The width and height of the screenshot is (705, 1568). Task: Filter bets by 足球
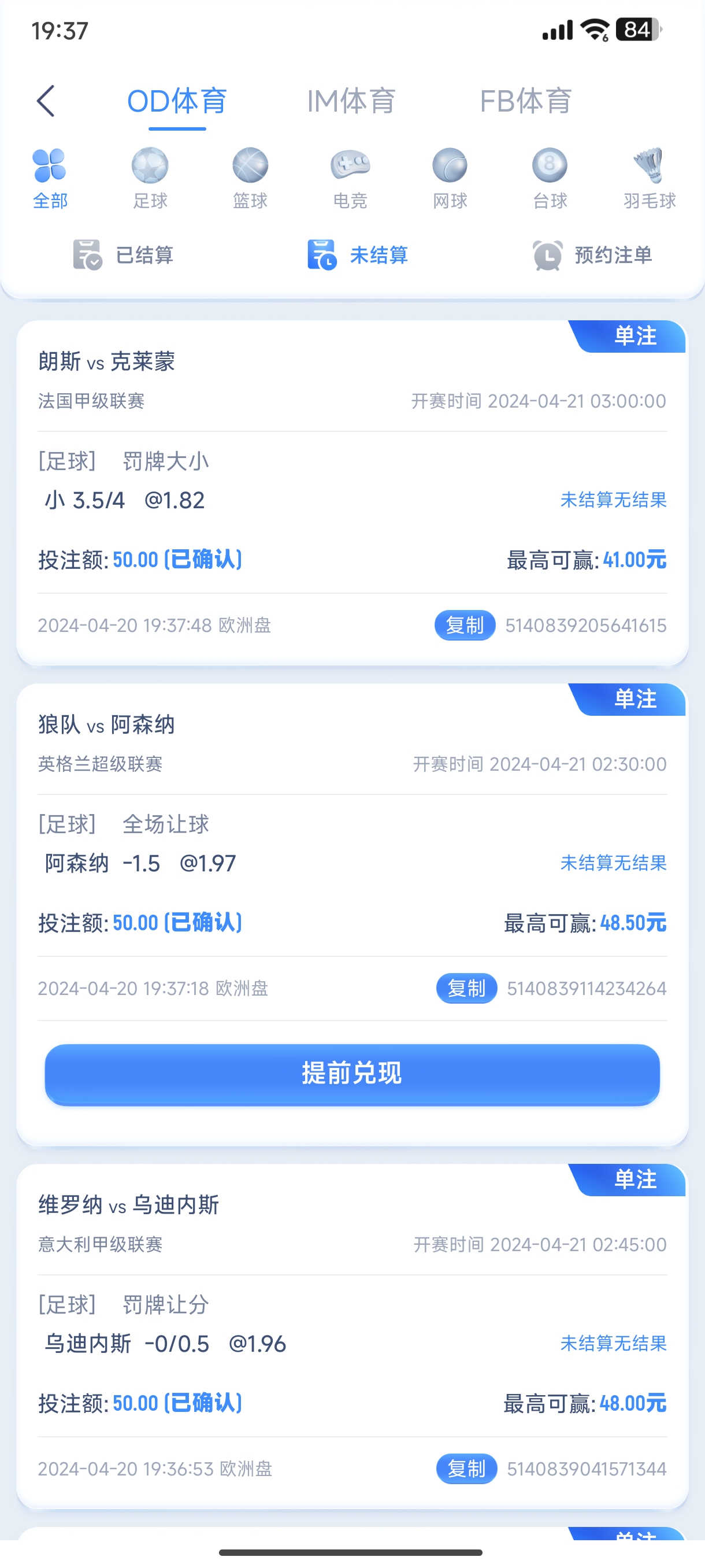click(x=150, y=177)
